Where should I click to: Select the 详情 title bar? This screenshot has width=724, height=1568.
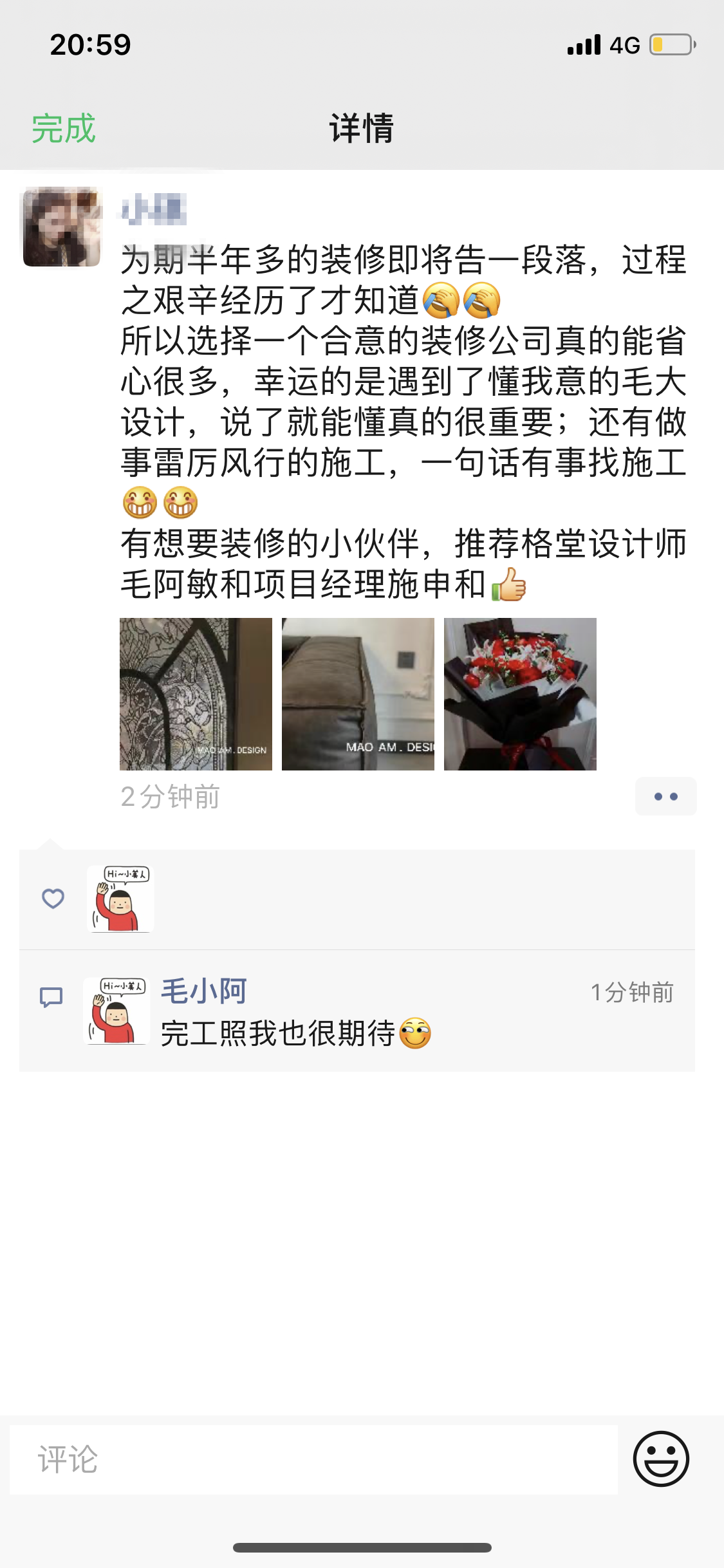[362, 127]
